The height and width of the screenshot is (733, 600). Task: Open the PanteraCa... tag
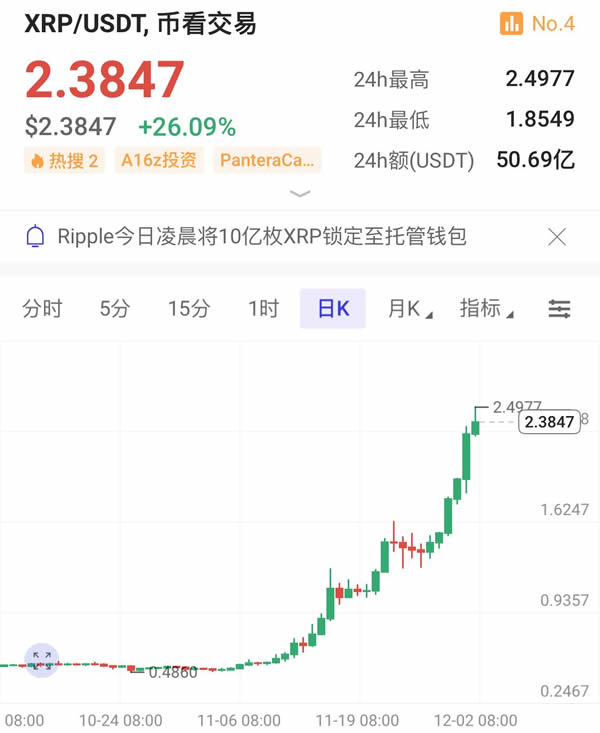pyautogui.click(x=268, y=160)
